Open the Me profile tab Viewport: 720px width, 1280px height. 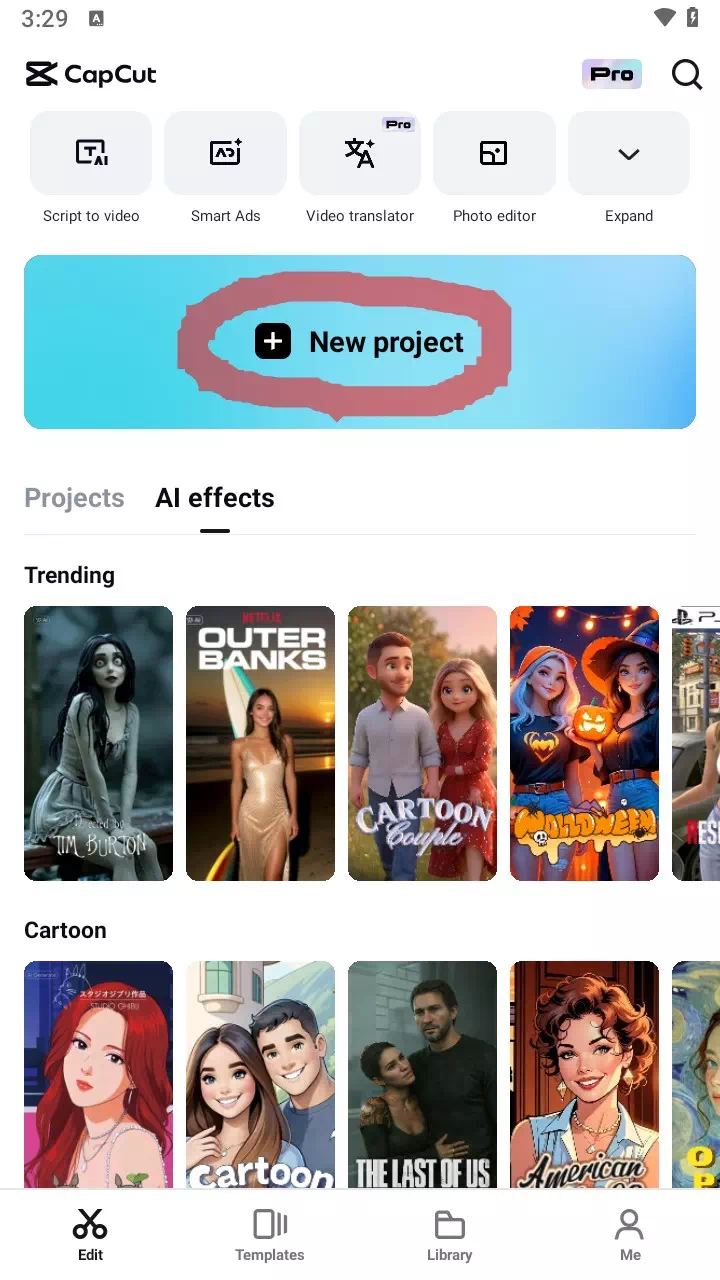click(x=630, y=1235)
